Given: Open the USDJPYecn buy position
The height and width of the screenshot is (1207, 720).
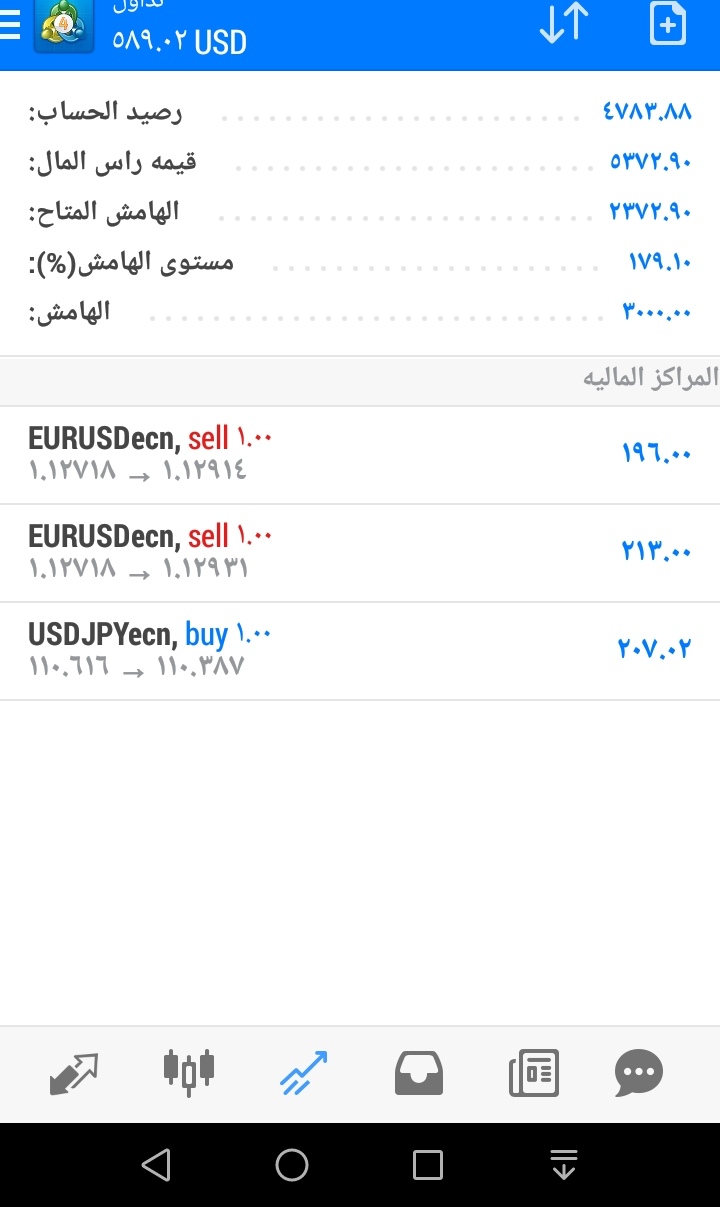Looking at the screenshot, I should 360,651.
